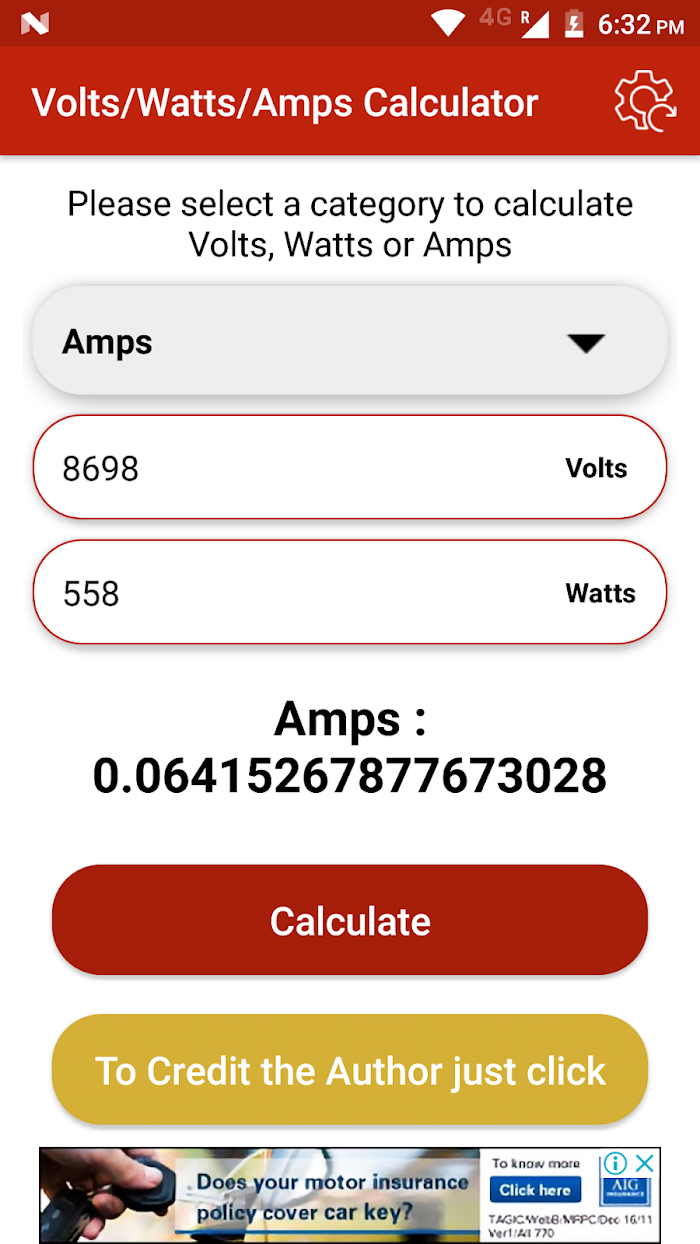Tap the Calculate button
Image resolution: width=700 pixels, height=1244 pixels.
point(350,920)
